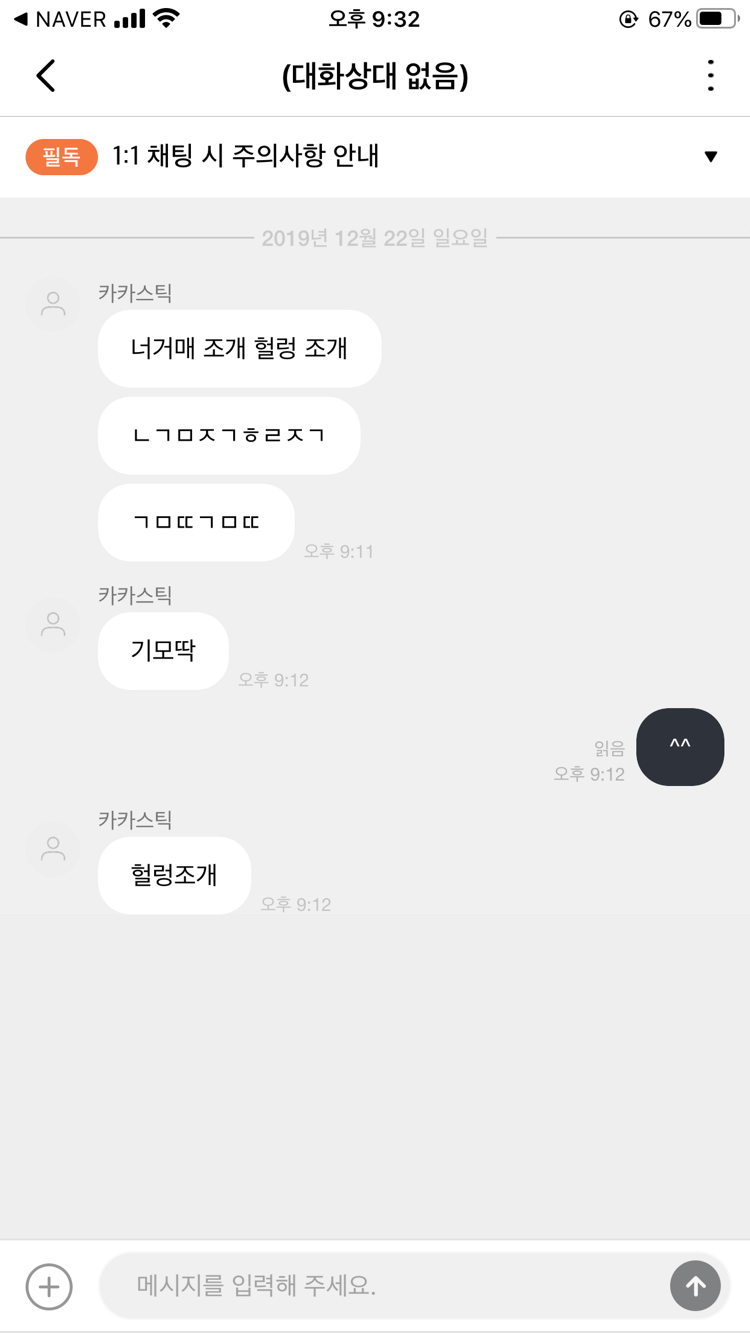The image size is (750, 1333).
Task: Tap the back chevron to exit chat
Action: 44,75
